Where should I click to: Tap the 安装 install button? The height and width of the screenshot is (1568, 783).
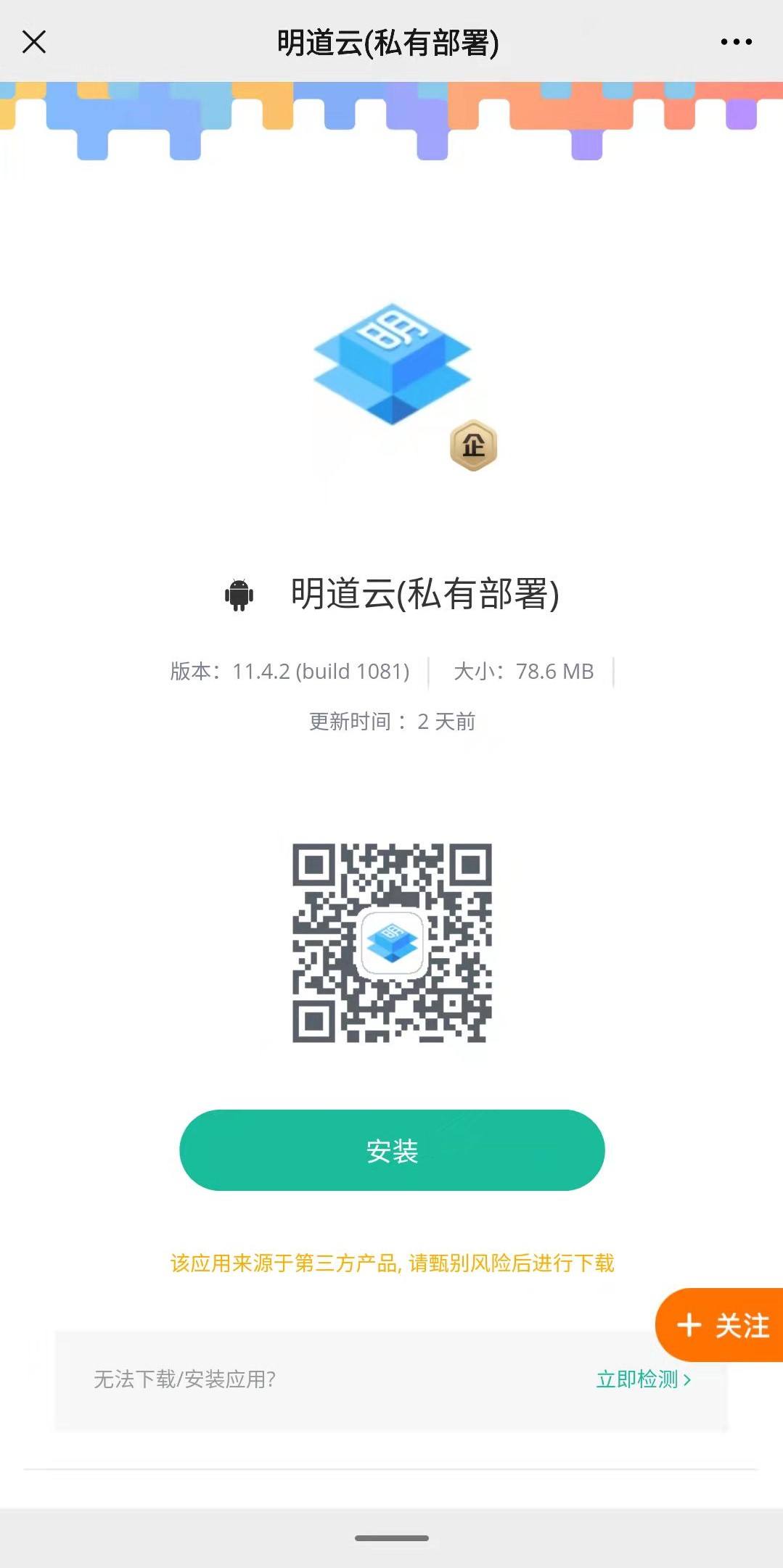(391, 1150)
